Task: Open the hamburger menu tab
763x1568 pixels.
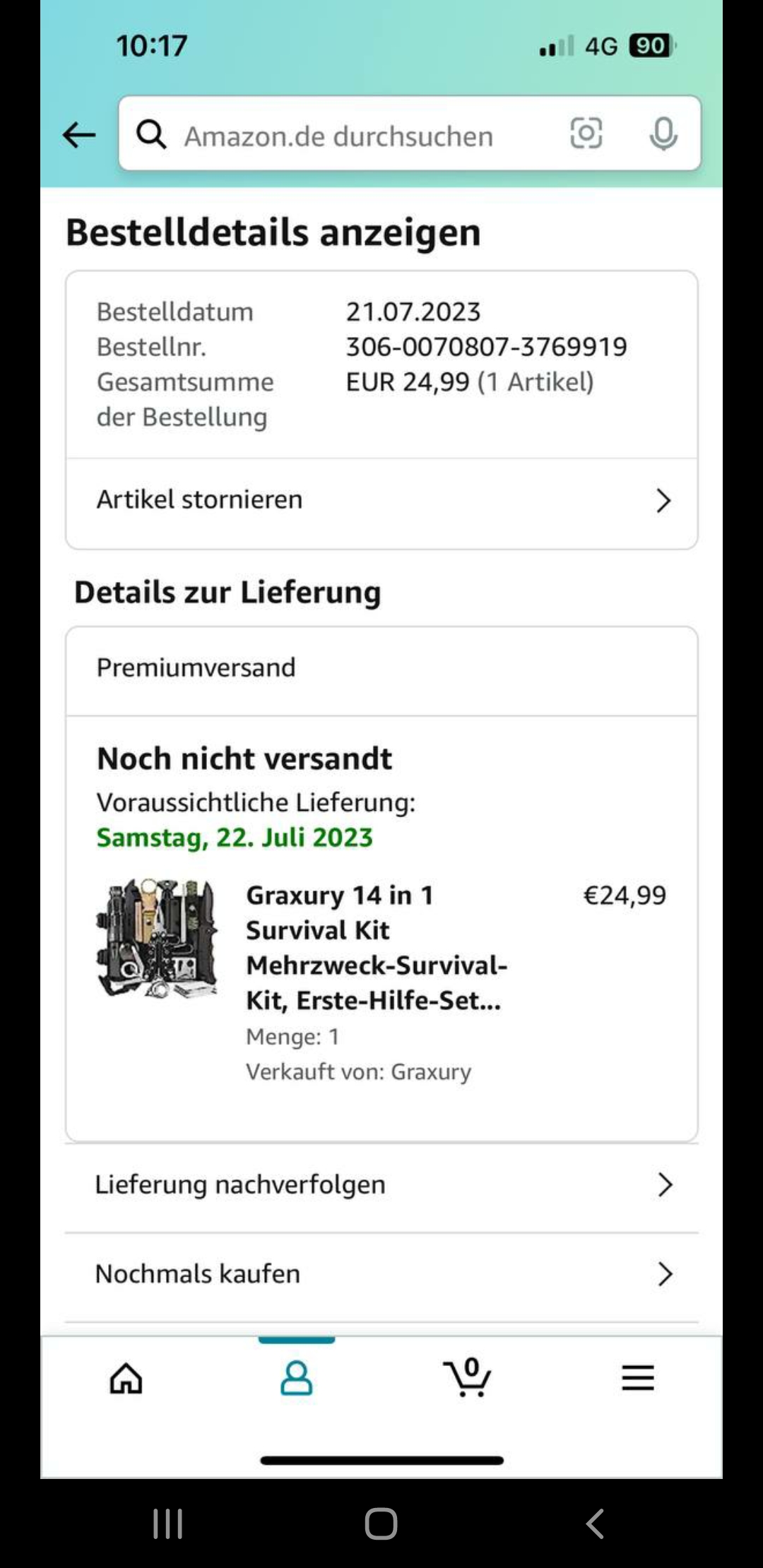Action: [637, 1377]
